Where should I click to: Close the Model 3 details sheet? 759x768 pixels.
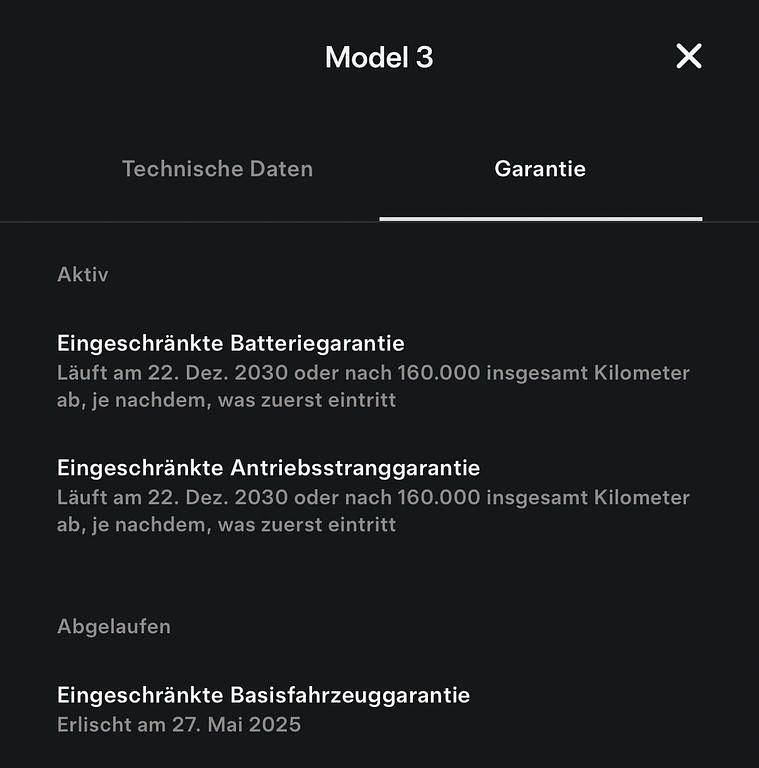click(688, 57)
